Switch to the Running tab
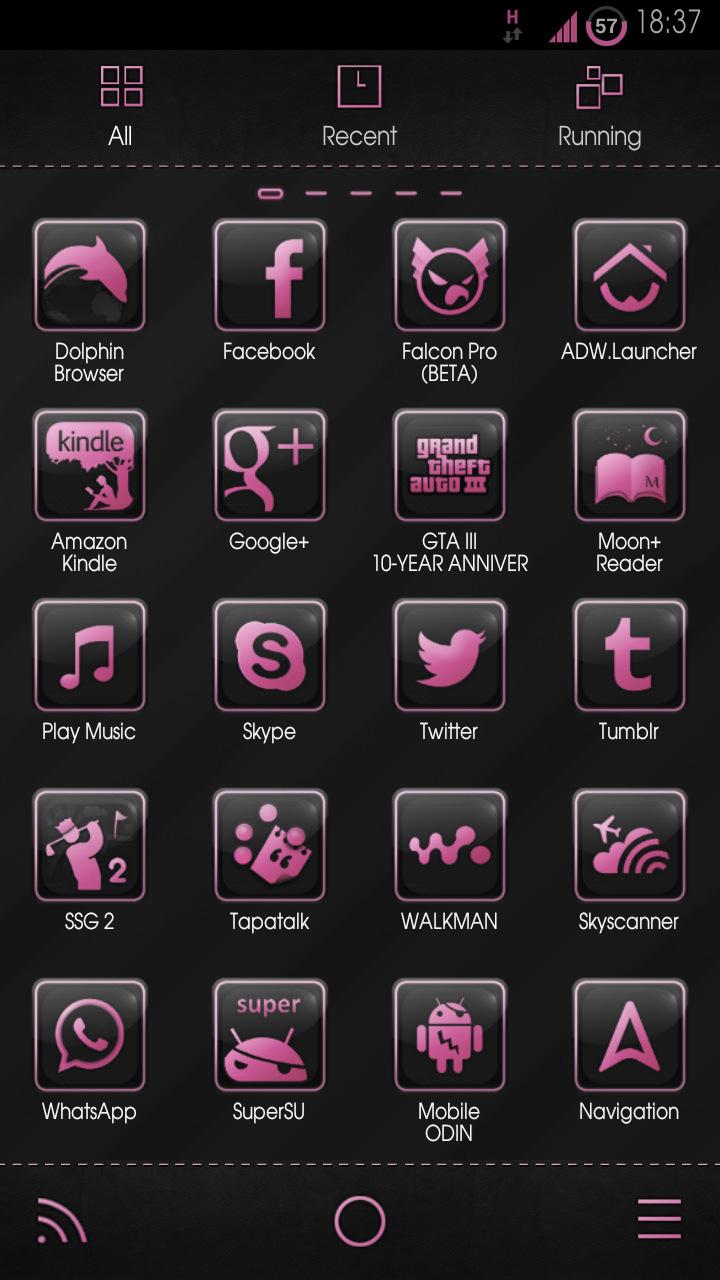 (599, 106)
